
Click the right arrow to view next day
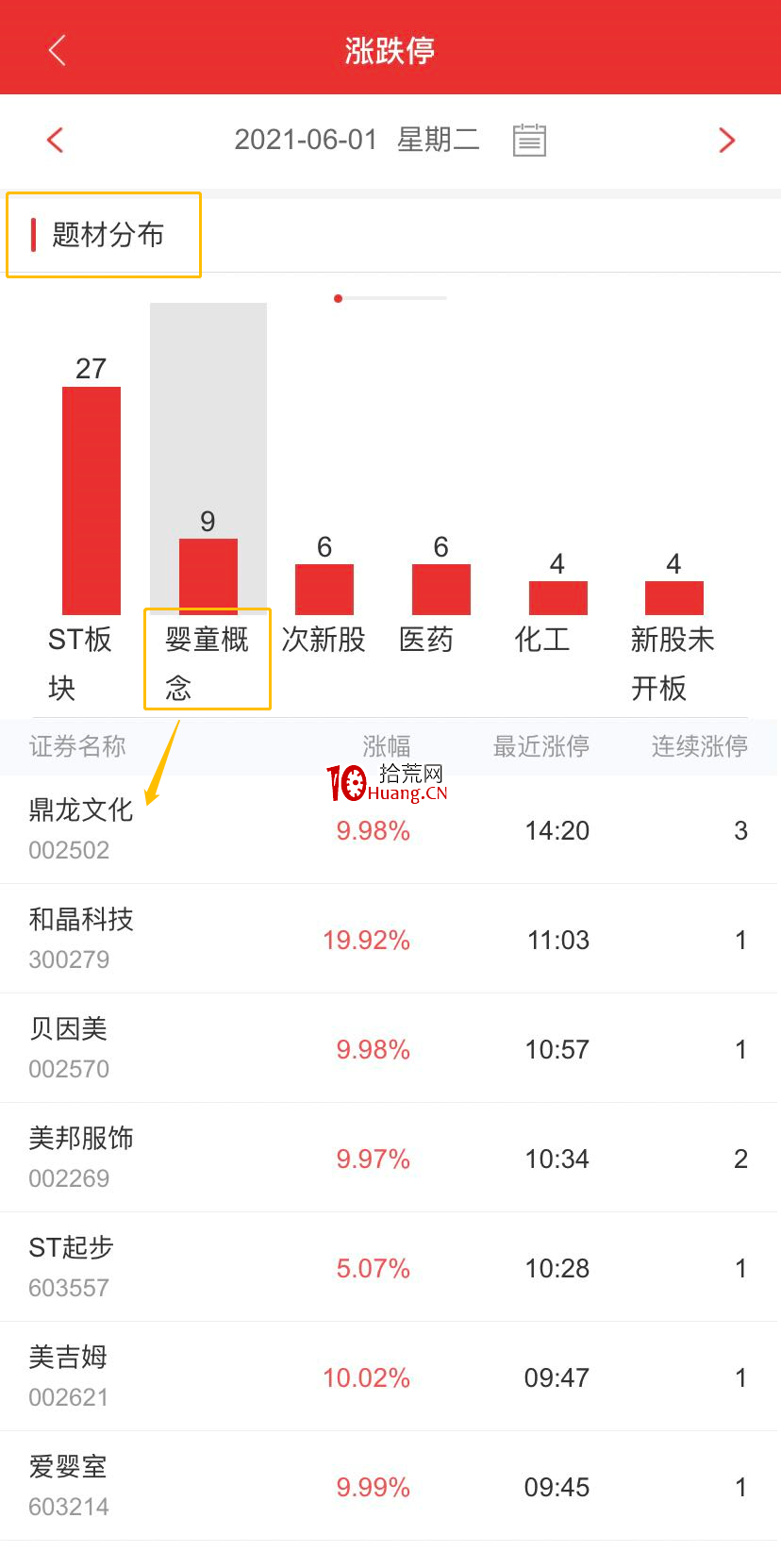[x=726, y=140]
